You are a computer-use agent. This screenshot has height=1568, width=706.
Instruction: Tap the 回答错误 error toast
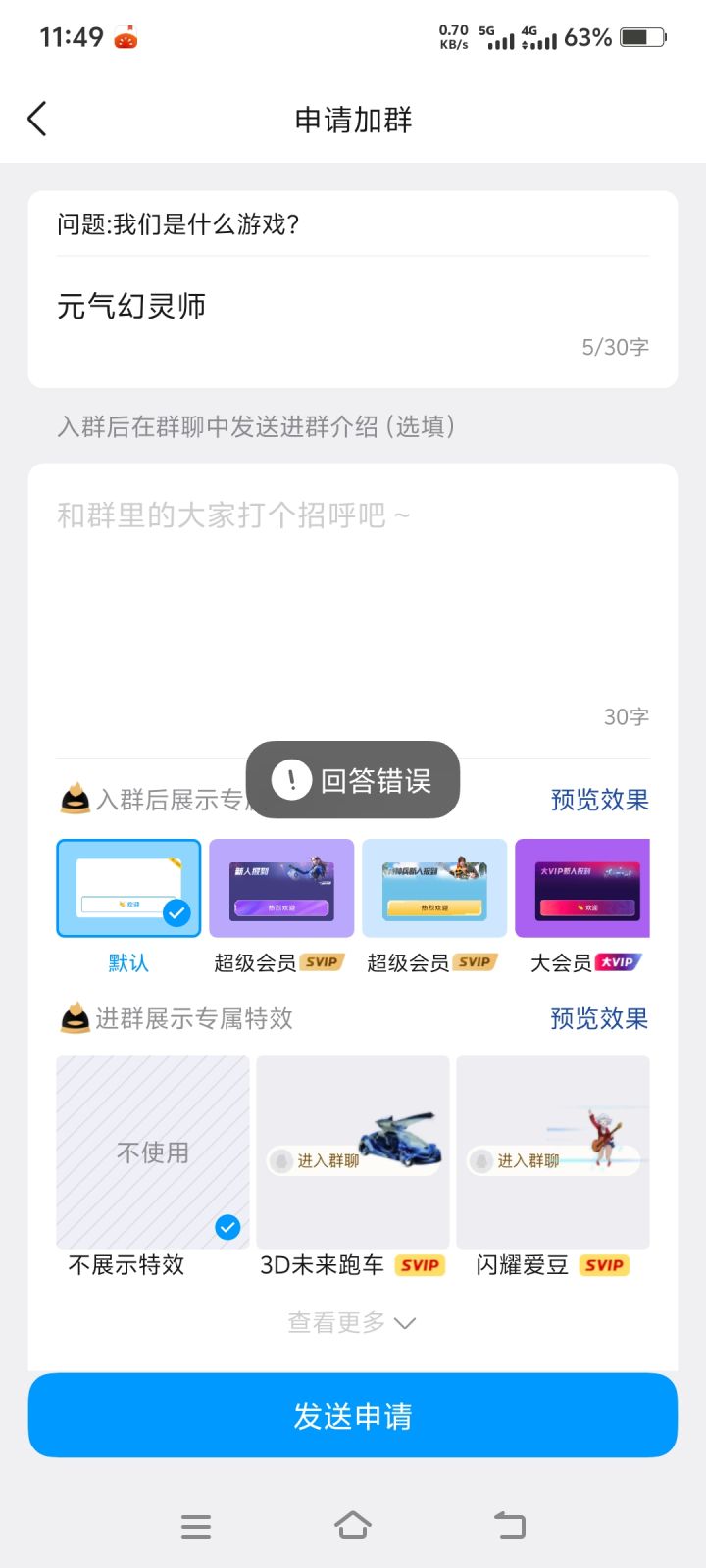coord(353,779)
